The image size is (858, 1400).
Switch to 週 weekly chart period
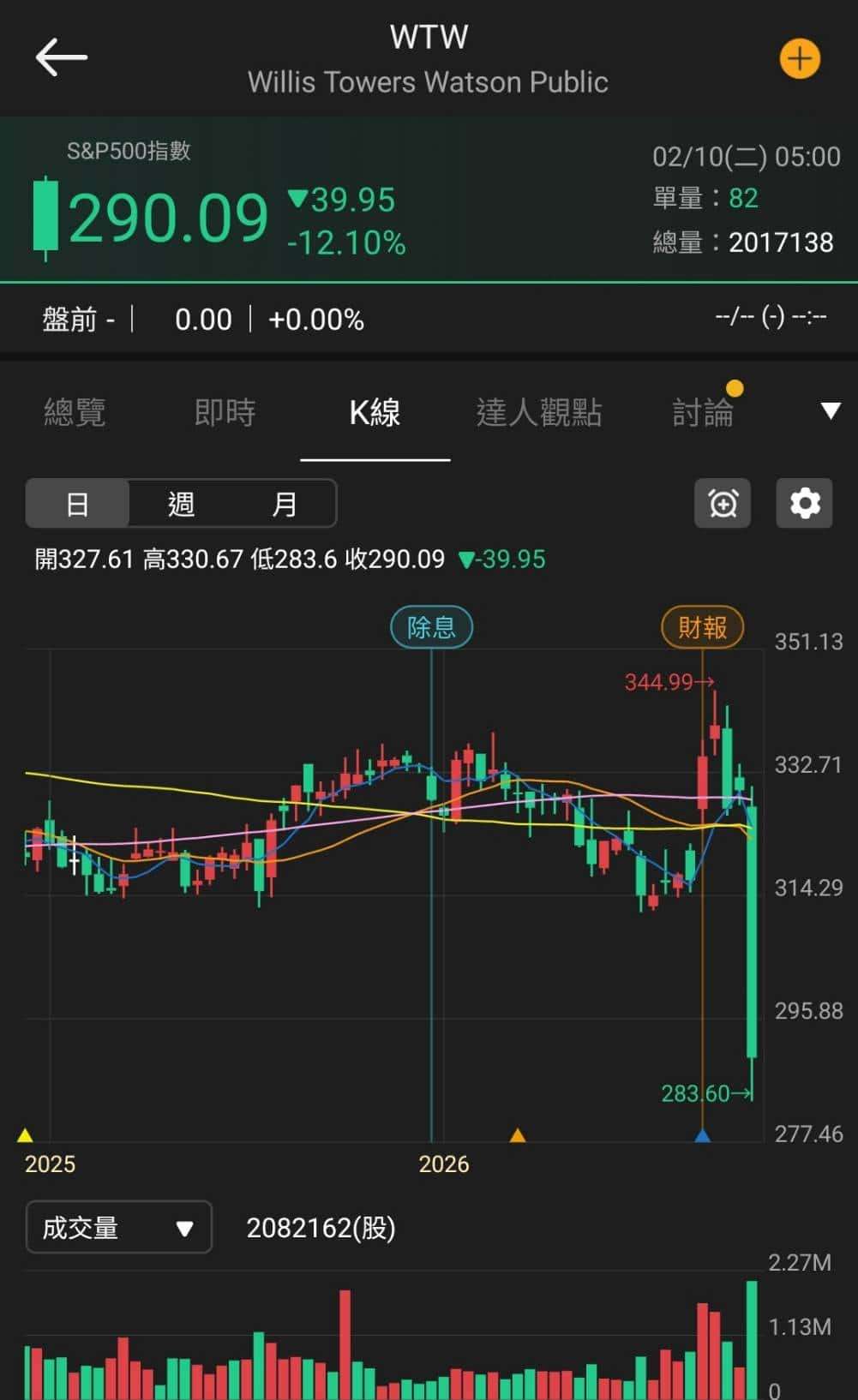pos(180,504)
